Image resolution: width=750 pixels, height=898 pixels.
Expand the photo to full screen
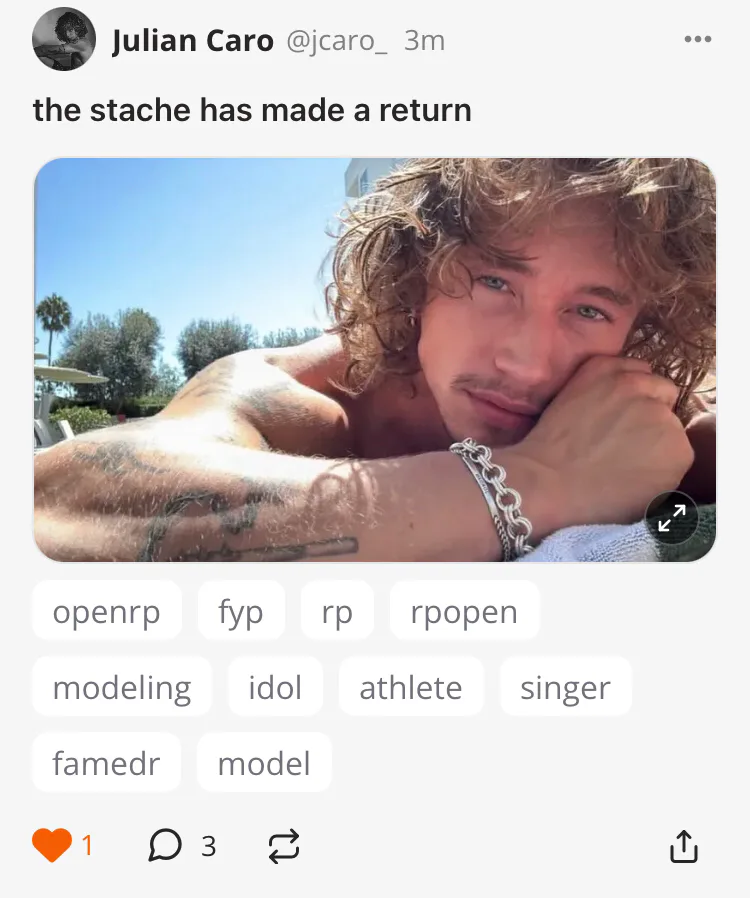[672, 517]
